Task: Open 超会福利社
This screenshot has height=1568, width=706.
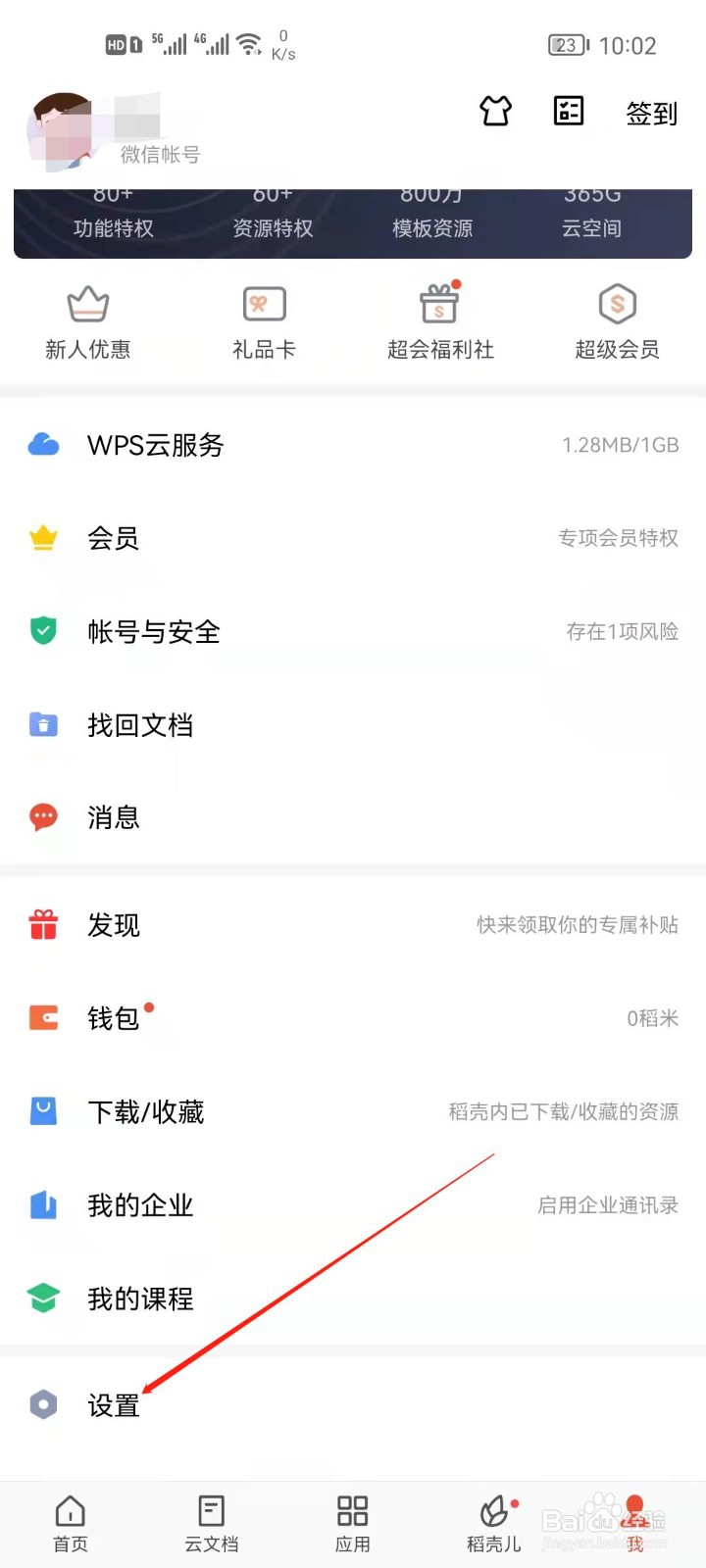Action: (440, 322)
